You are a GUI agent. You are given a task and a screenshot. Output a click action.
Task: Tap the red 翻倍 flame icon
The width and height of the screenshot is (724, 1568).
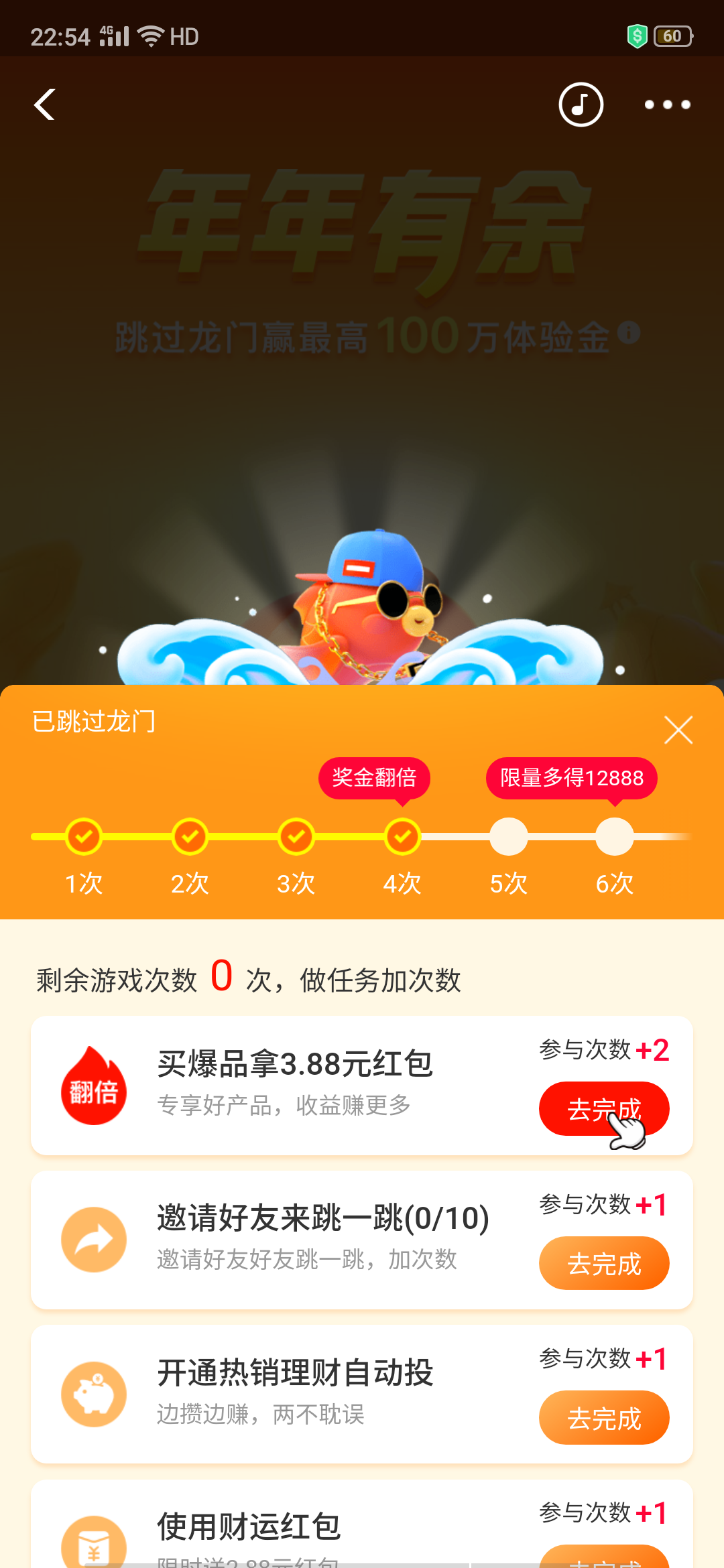pos(94,1086)
